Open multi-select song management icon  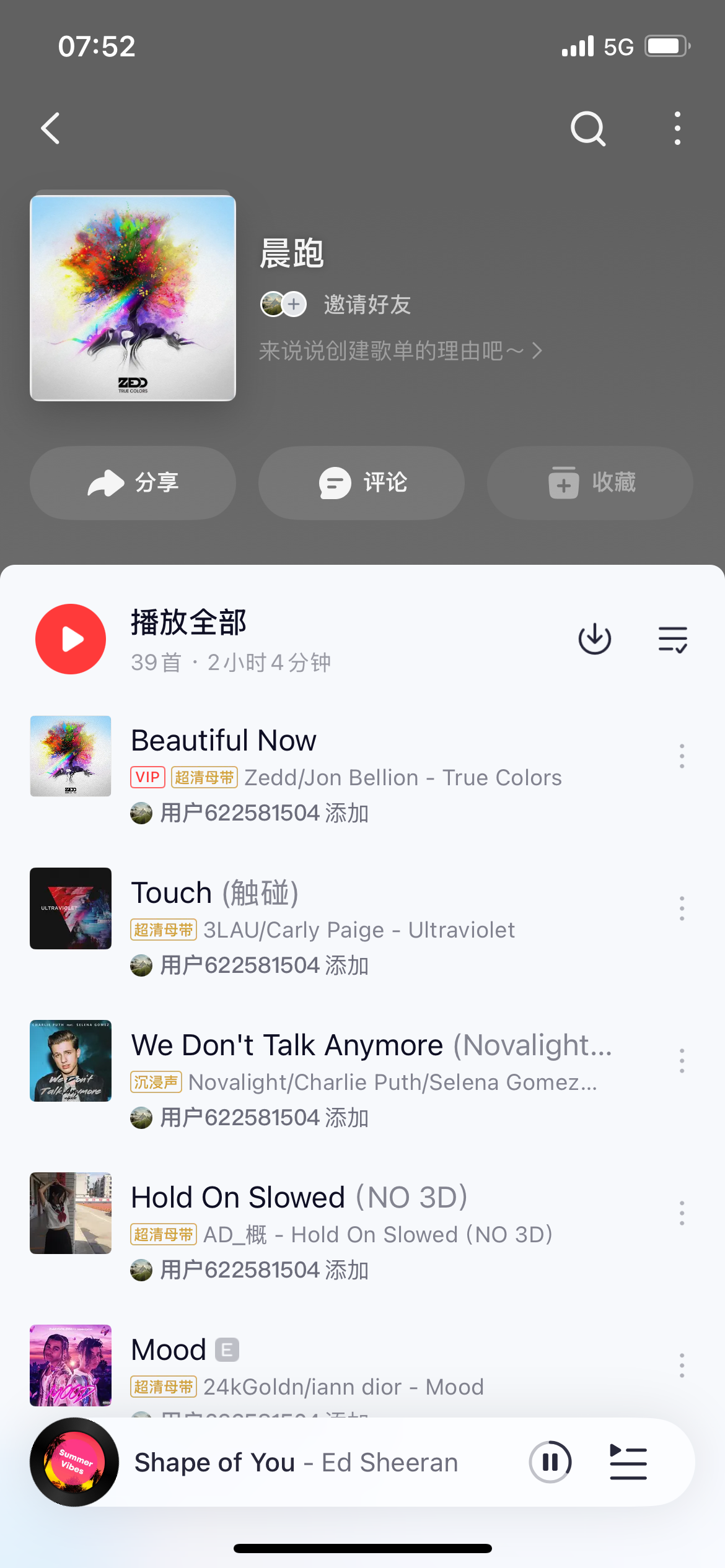pos(672,639)
